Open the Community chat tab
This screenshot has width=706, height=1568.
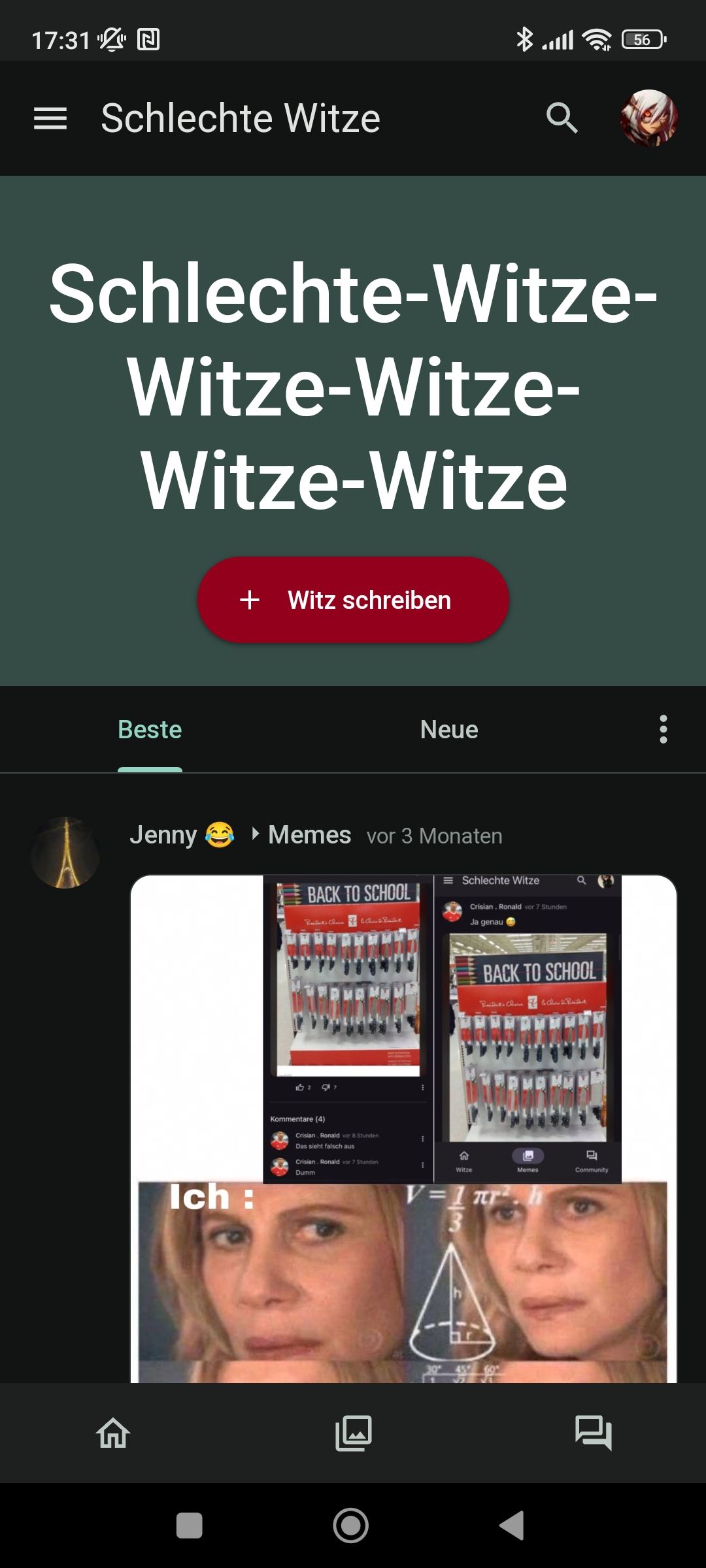tap(593, 1433)
